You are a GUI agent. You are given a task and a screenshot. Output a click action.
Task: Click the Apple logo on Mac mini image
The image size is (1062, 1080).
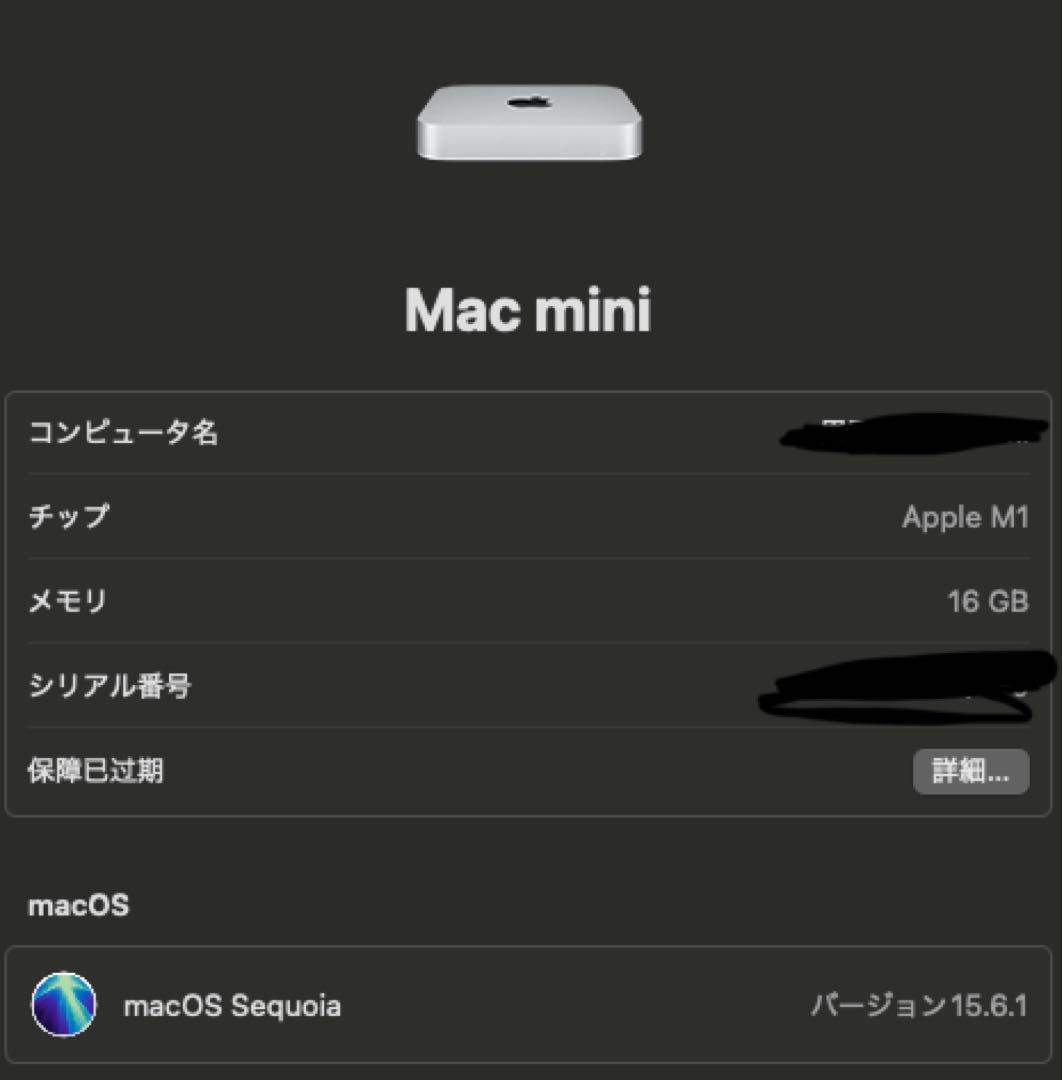[x=530, y=99]
